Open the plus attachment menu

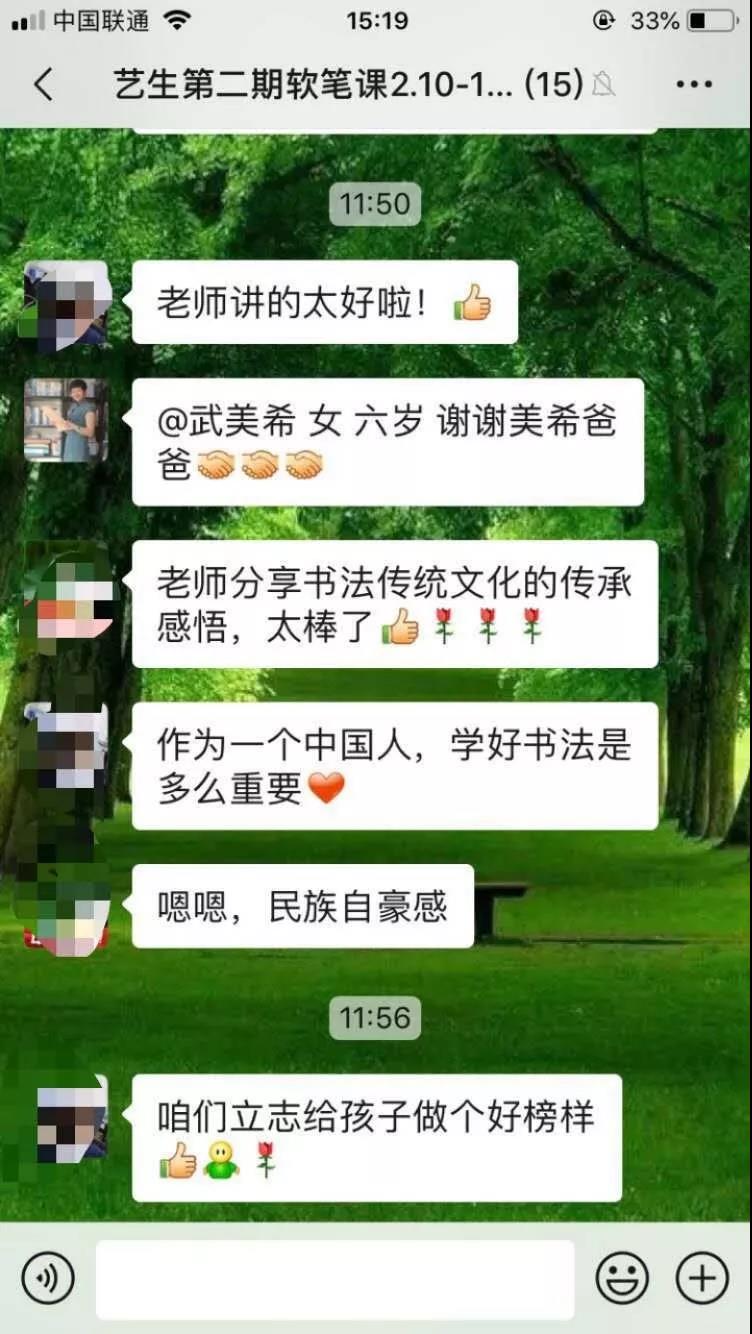702,1278
